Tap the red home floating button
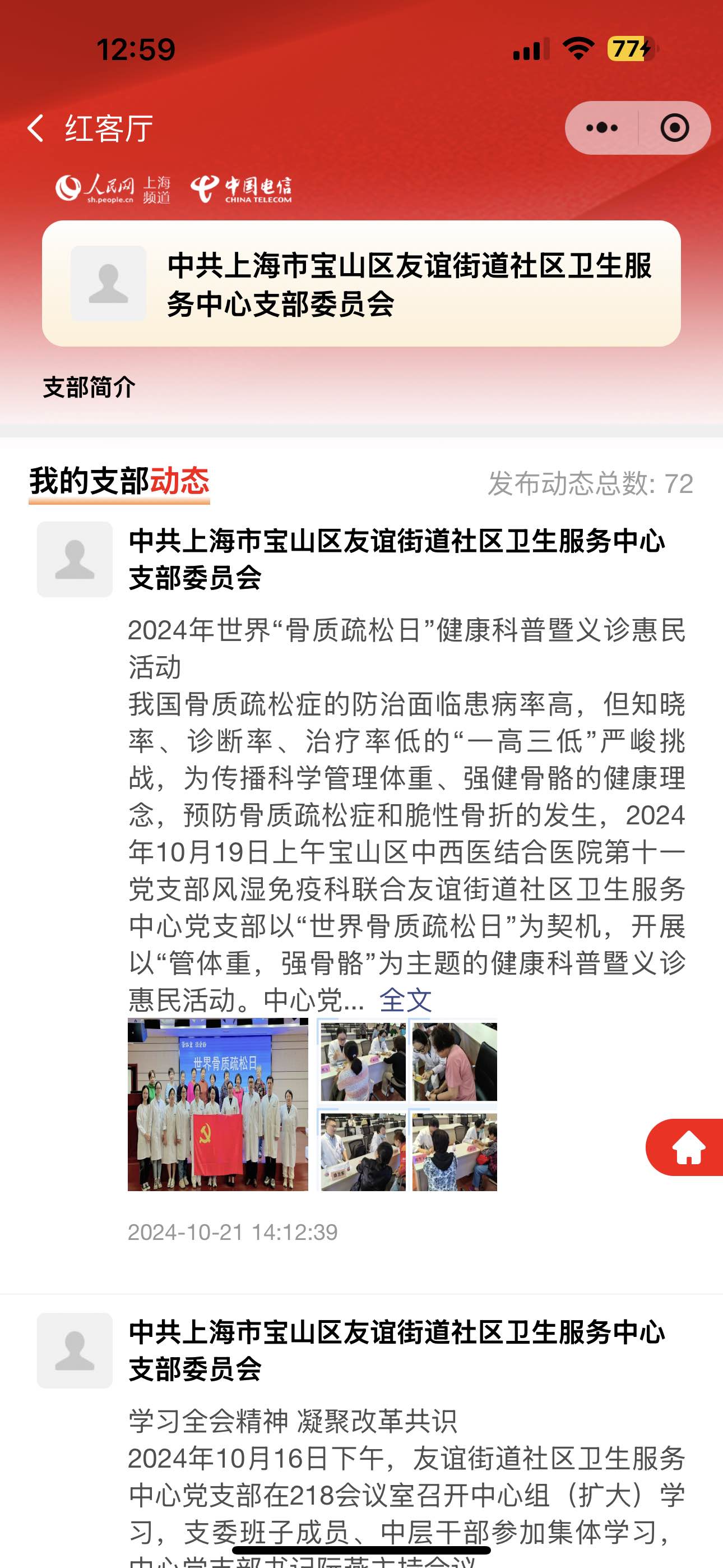 coord(688,1147)
